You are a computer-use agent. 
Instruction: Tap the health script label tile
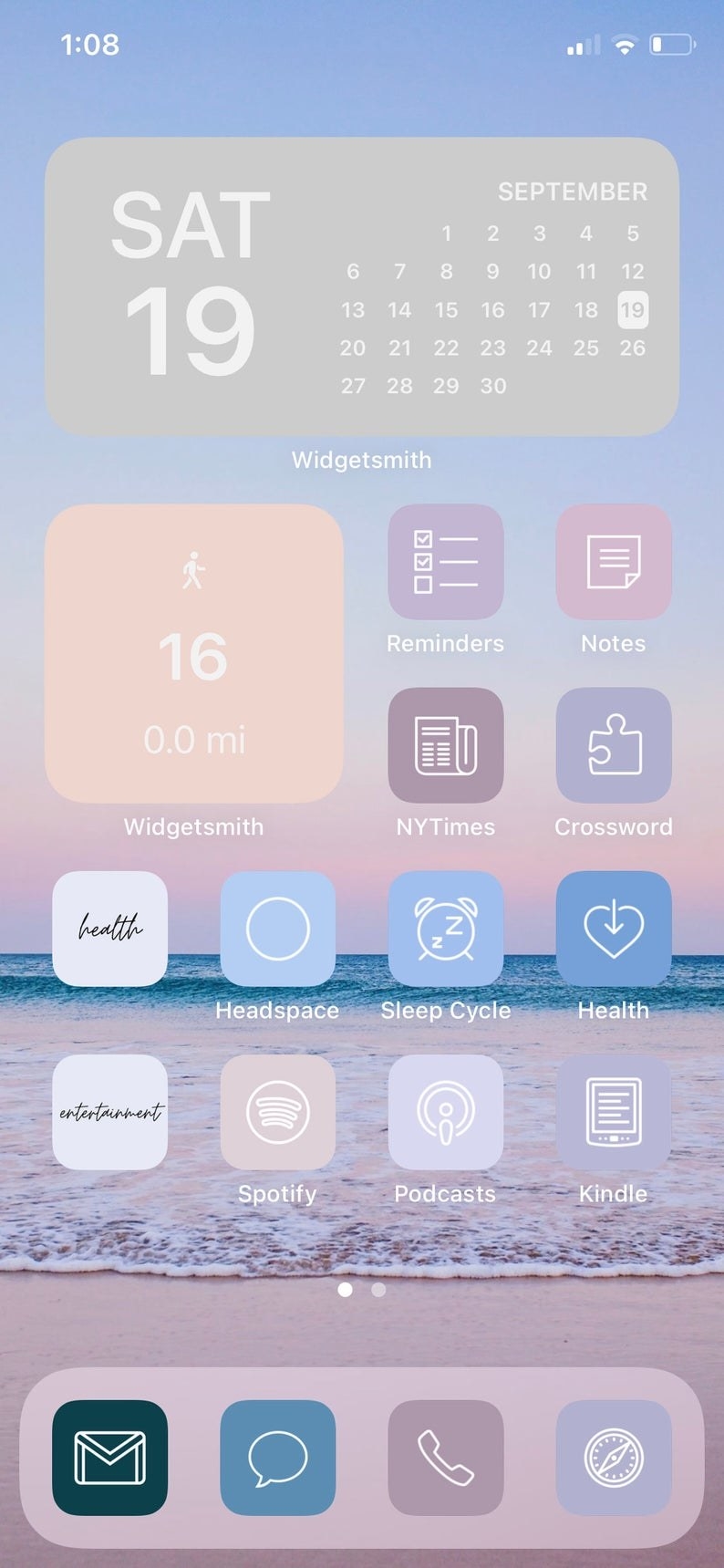tap(110, 929)
